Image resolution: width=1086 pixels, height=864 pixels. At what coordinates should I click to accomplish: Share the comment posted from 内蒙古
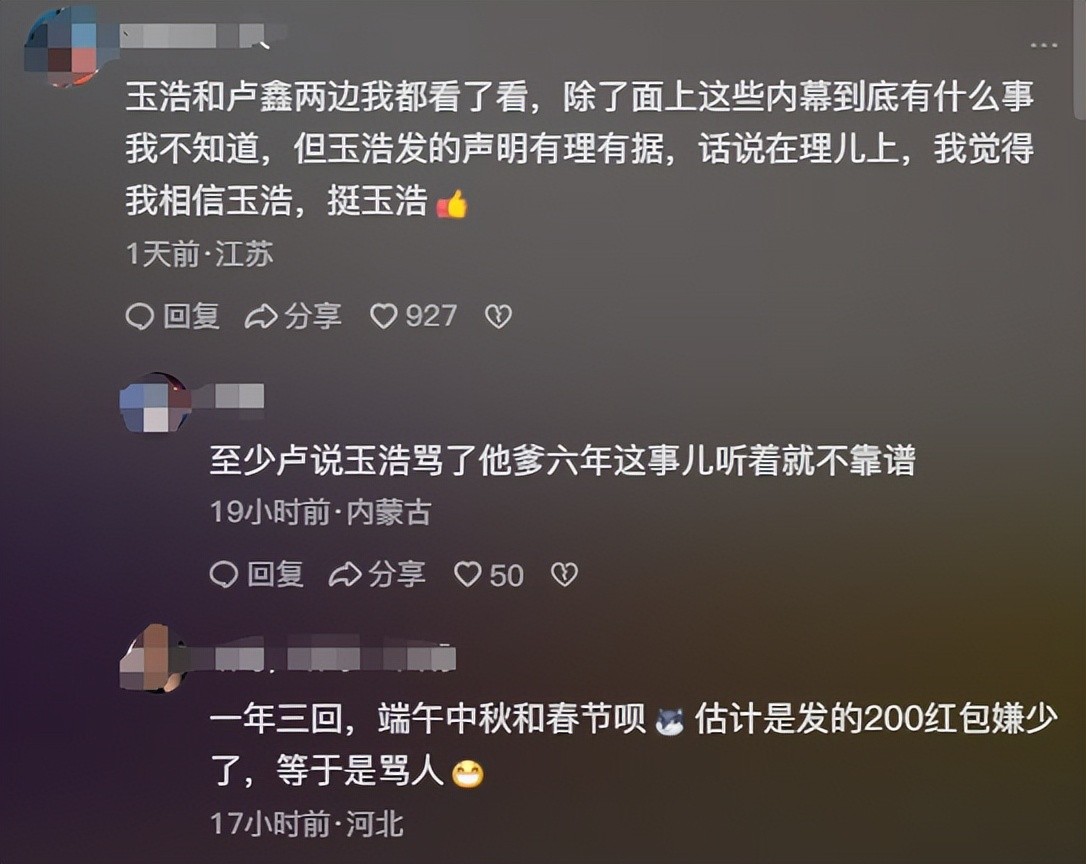[x=377, y=574]
